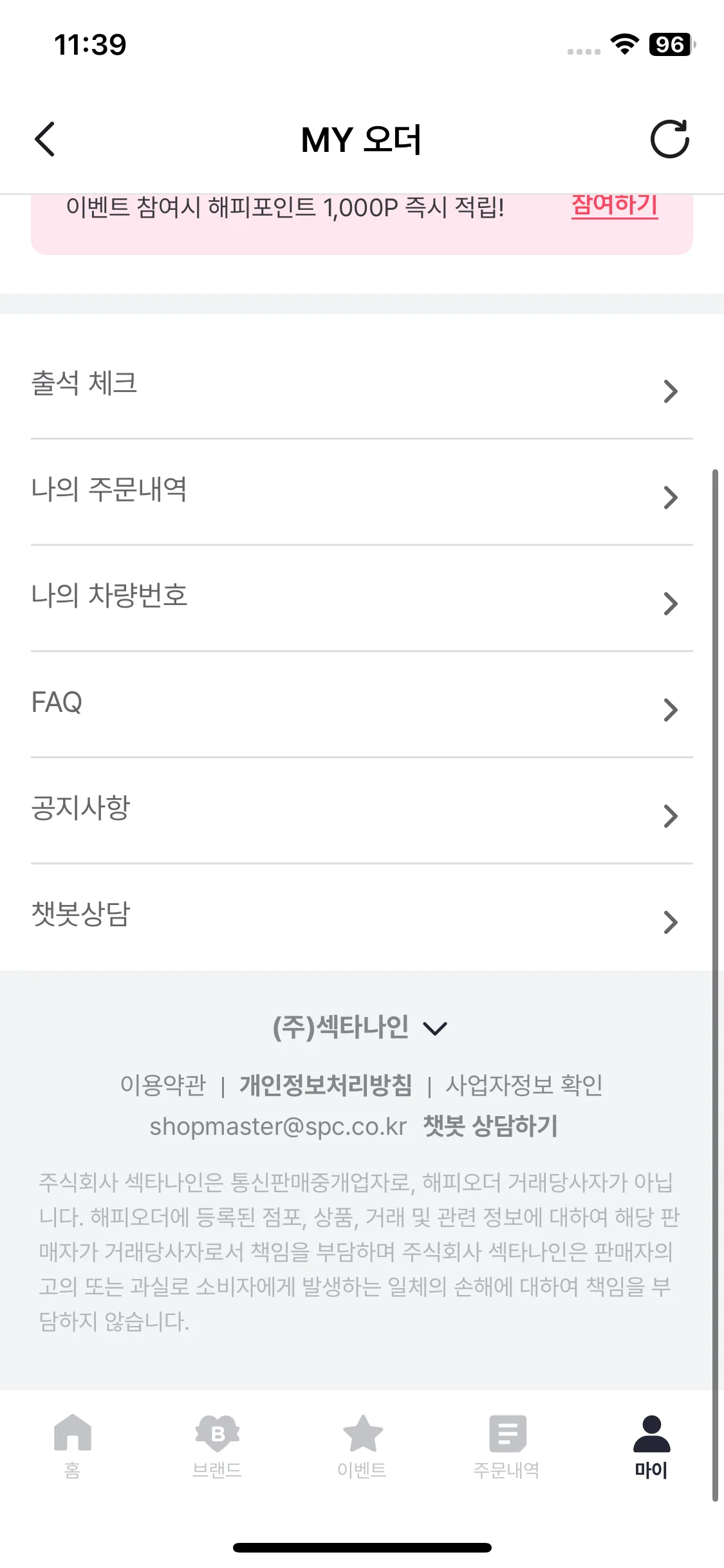Expand the (주)섹타나인 company info
Viewport: 724px width, 1568px height.
click(x=360, y=1027)
